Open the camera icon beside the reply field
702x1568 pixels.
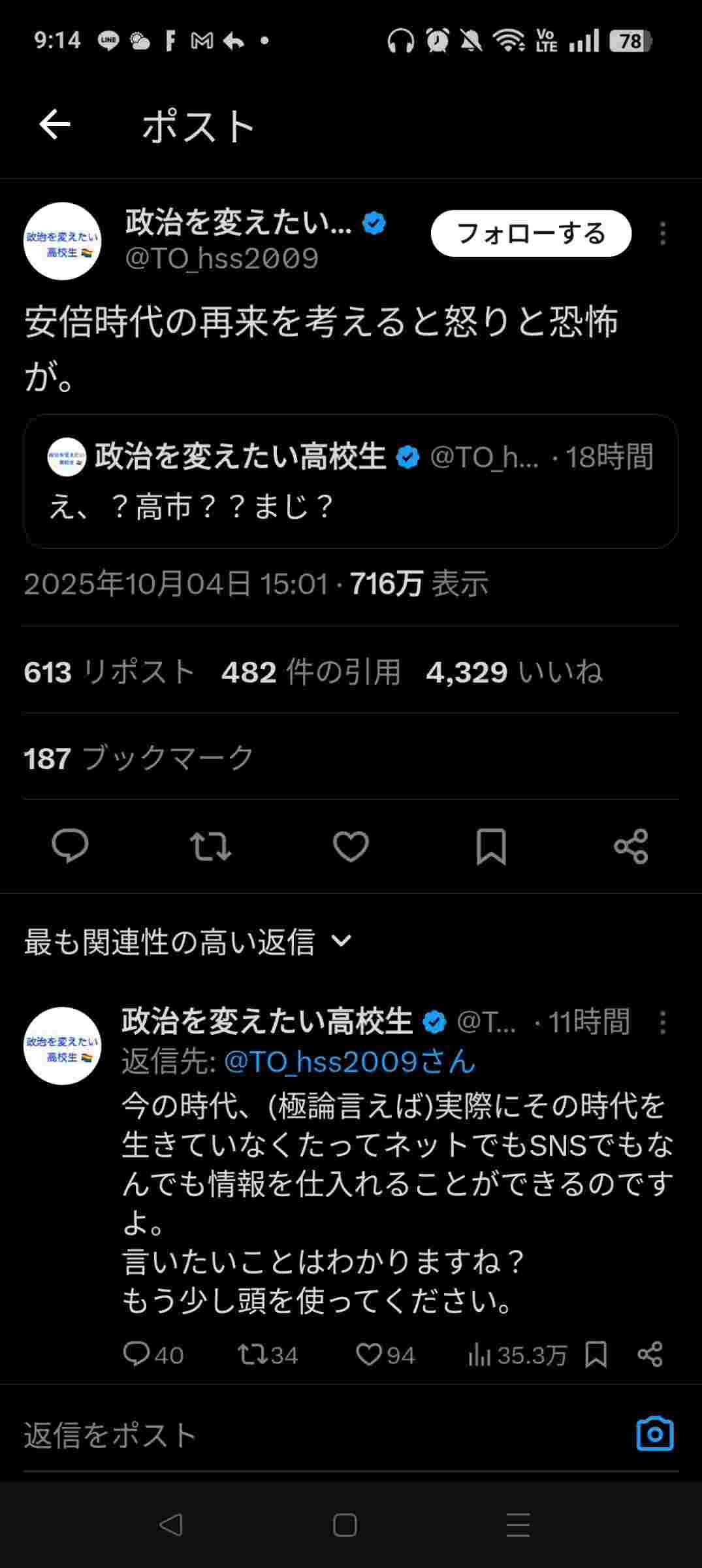coord(654,1434)
